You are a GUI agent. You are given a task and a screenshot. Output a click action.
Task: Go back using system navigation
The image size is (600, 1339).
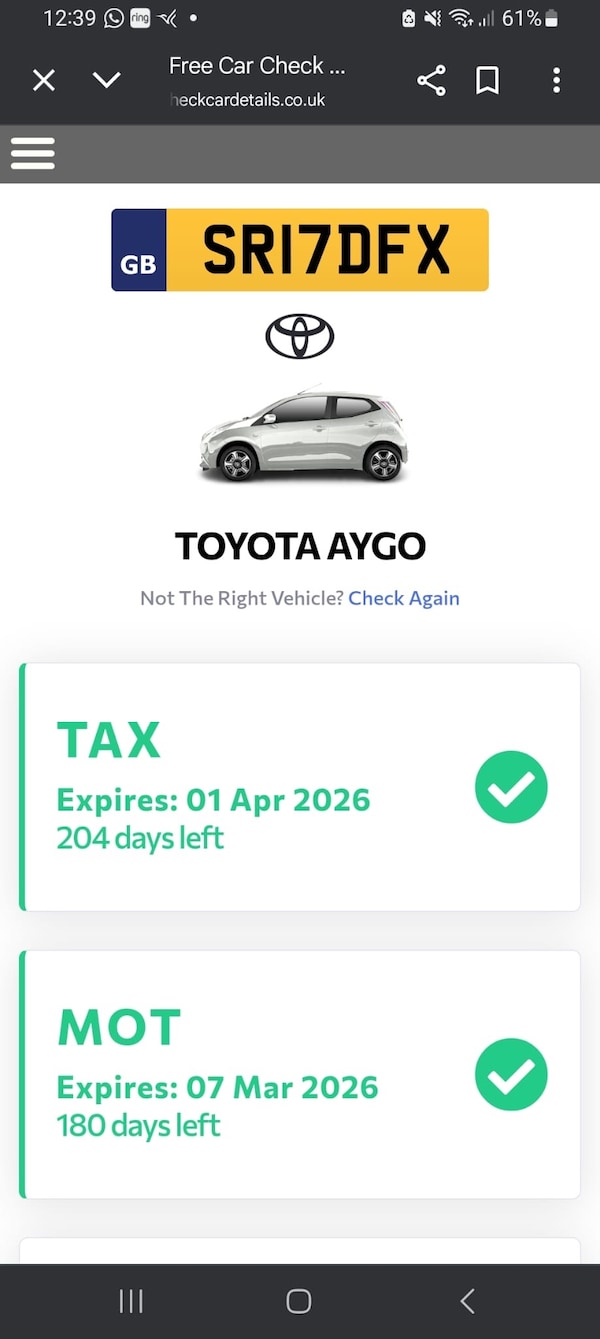pyautogui.click(x=467, y=1300)
